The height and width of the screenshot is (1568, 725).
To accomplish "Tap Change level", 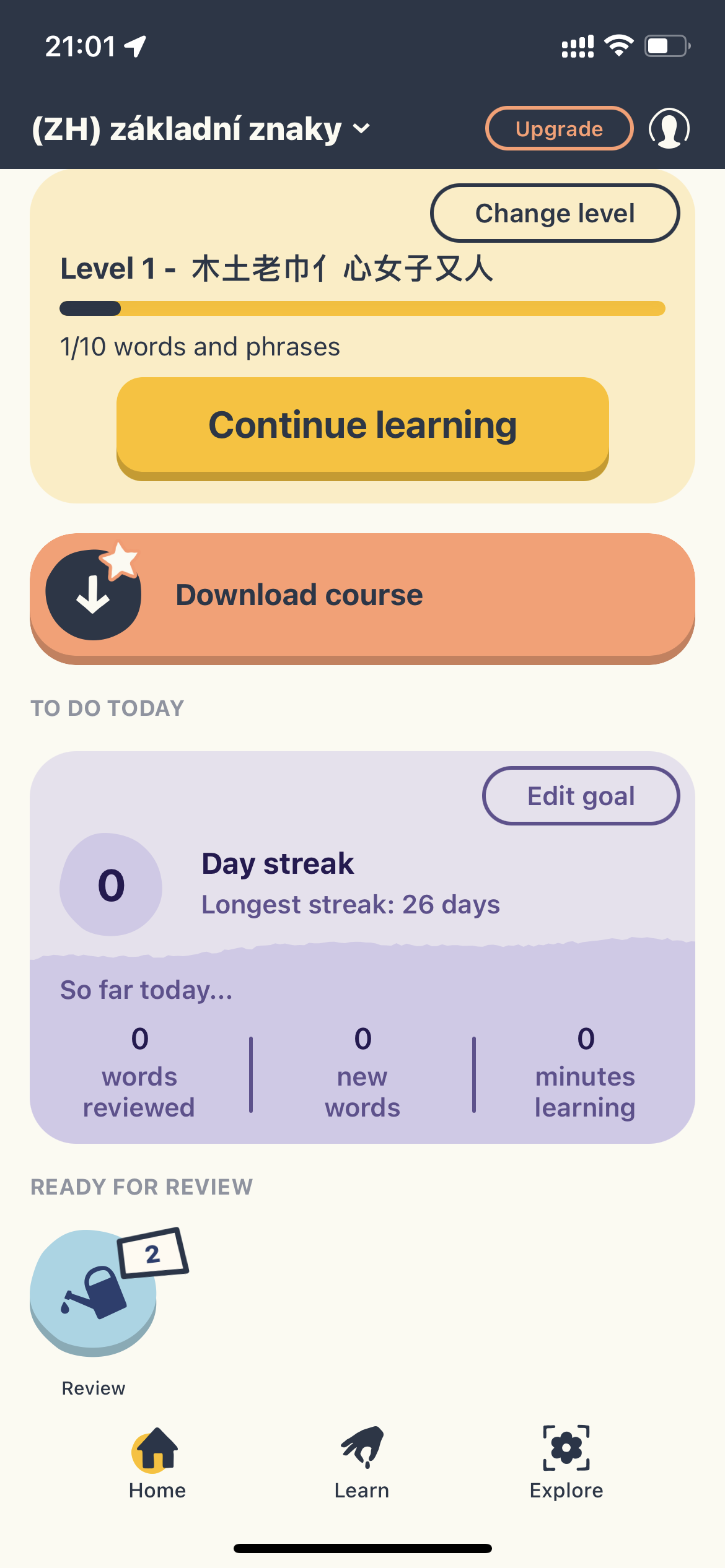I will (x=555, y=213).
